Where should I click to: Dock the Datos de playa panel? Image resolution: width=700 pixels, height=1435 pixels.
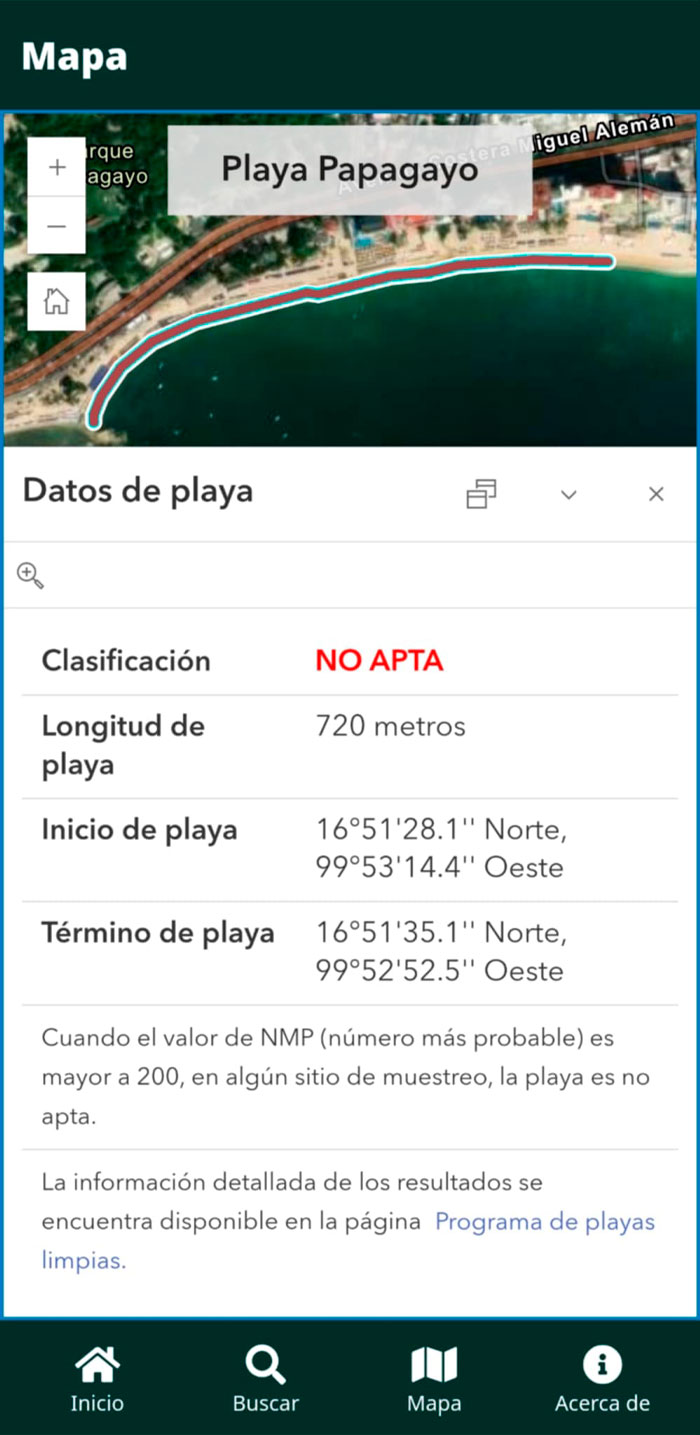pos(481,494)
